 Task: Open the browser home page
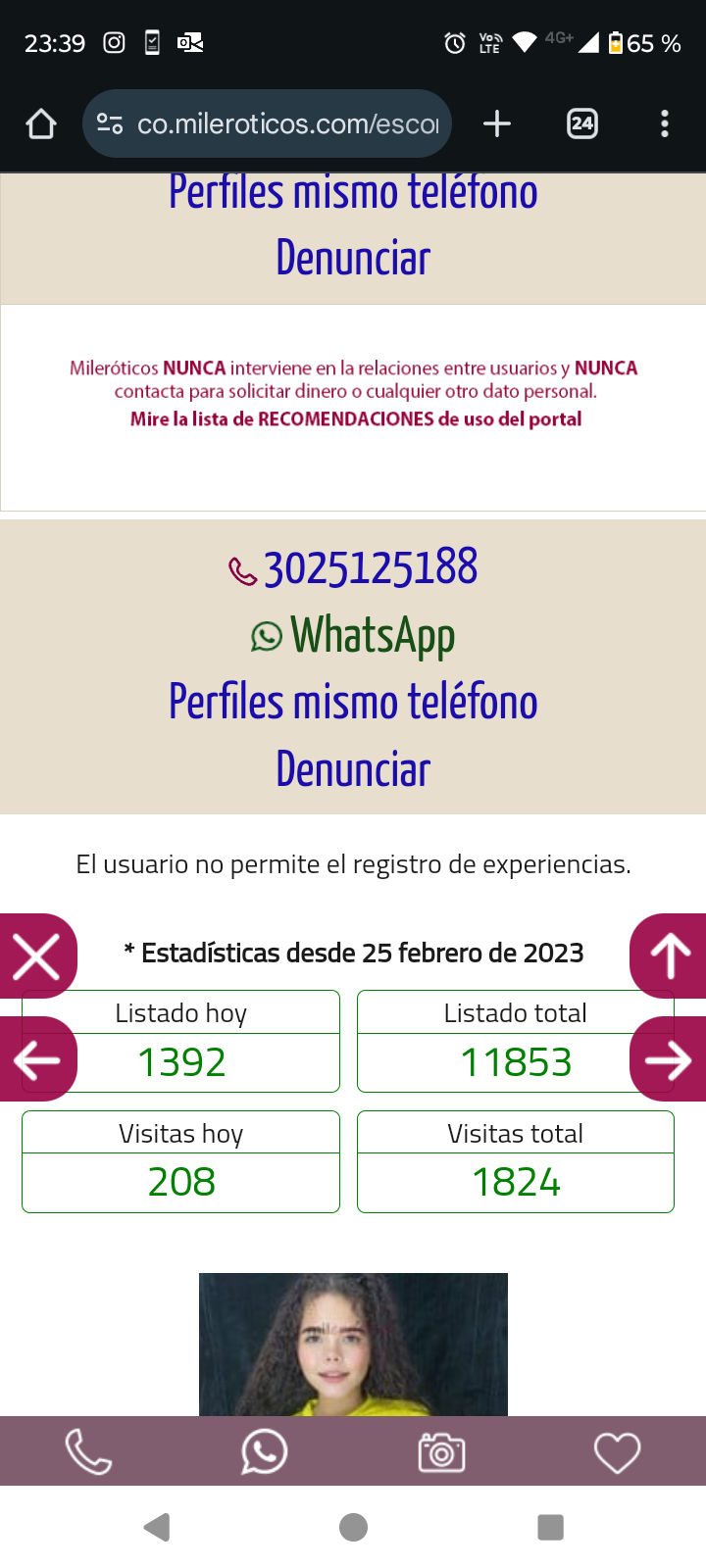click(x=41, y=124)
